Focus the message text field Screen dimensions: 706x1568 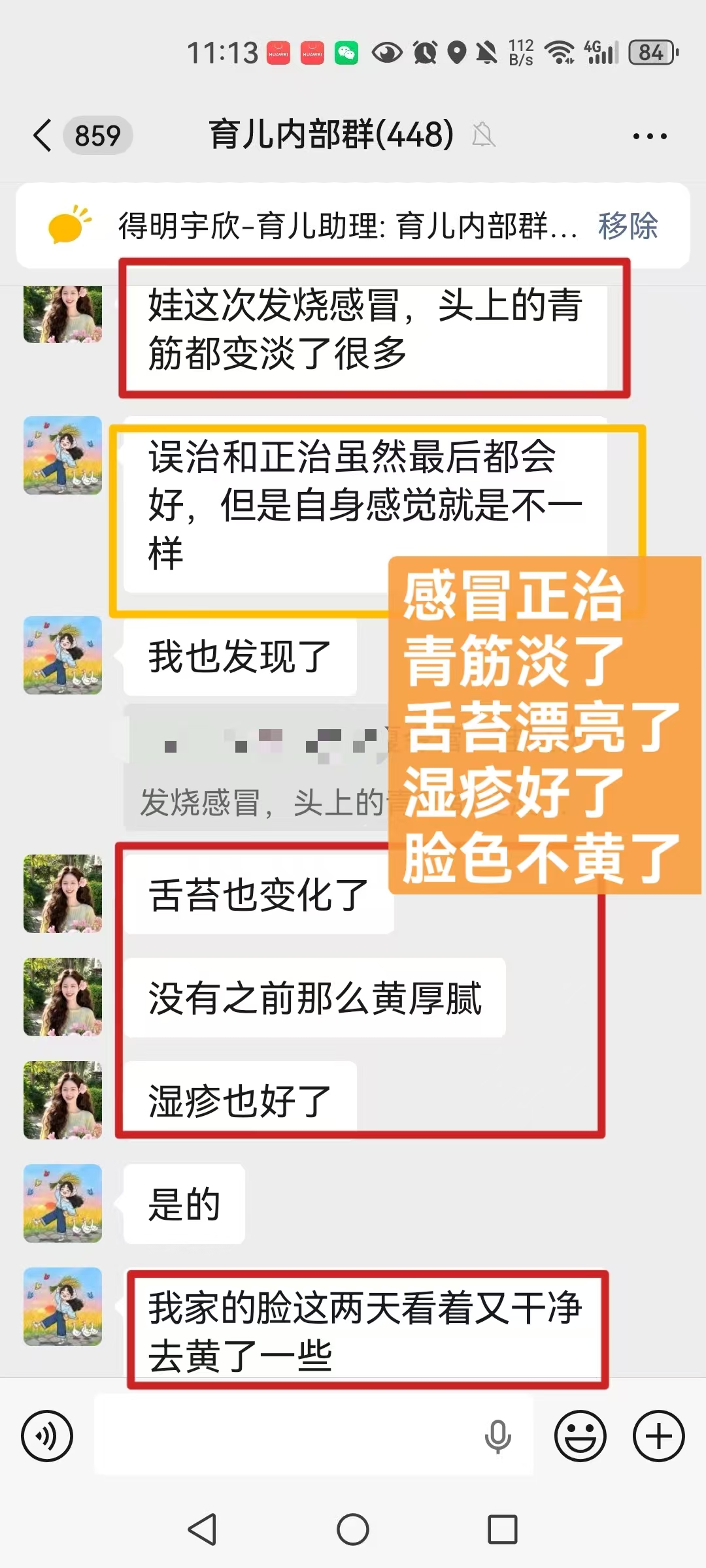point(288,1436)
